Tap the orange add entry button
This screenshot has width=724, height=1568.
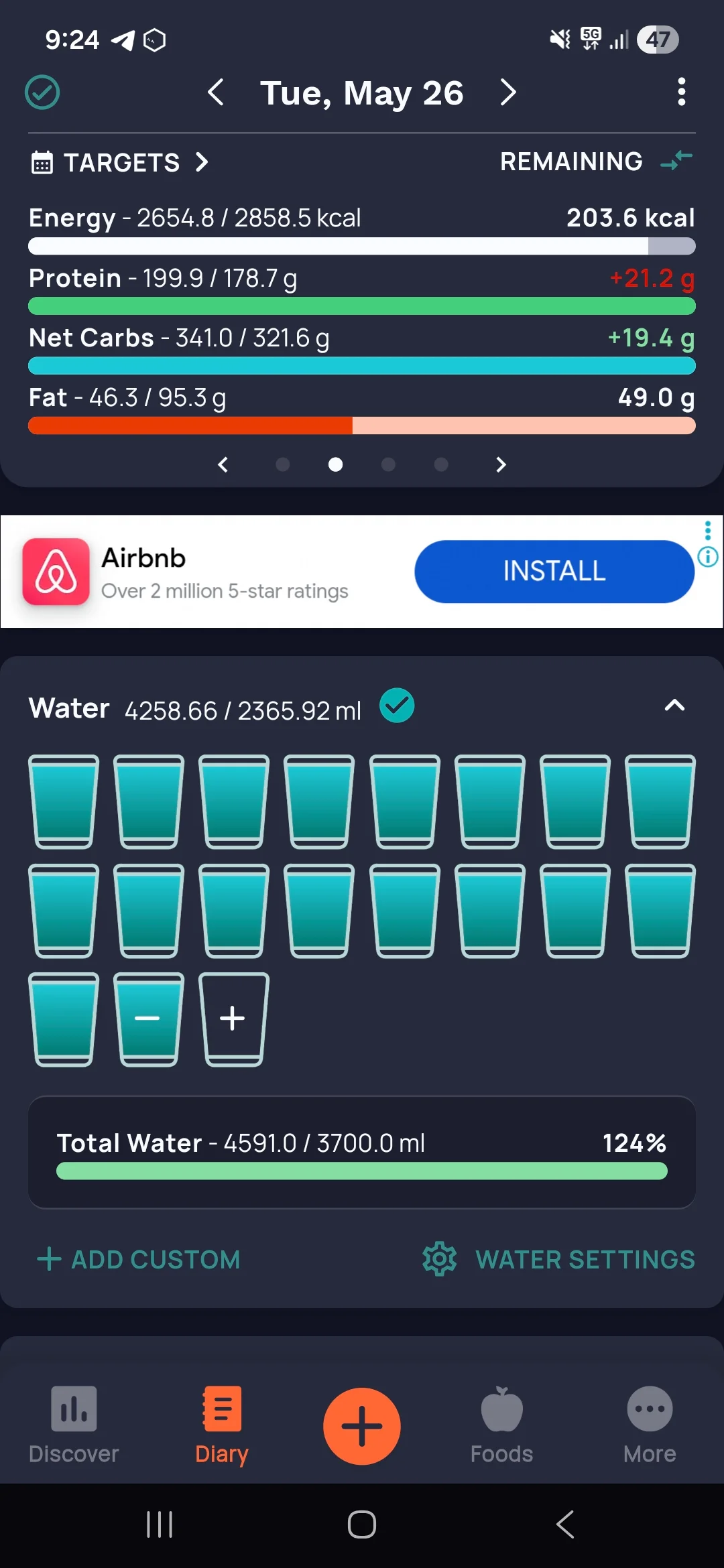(362, 1426)
